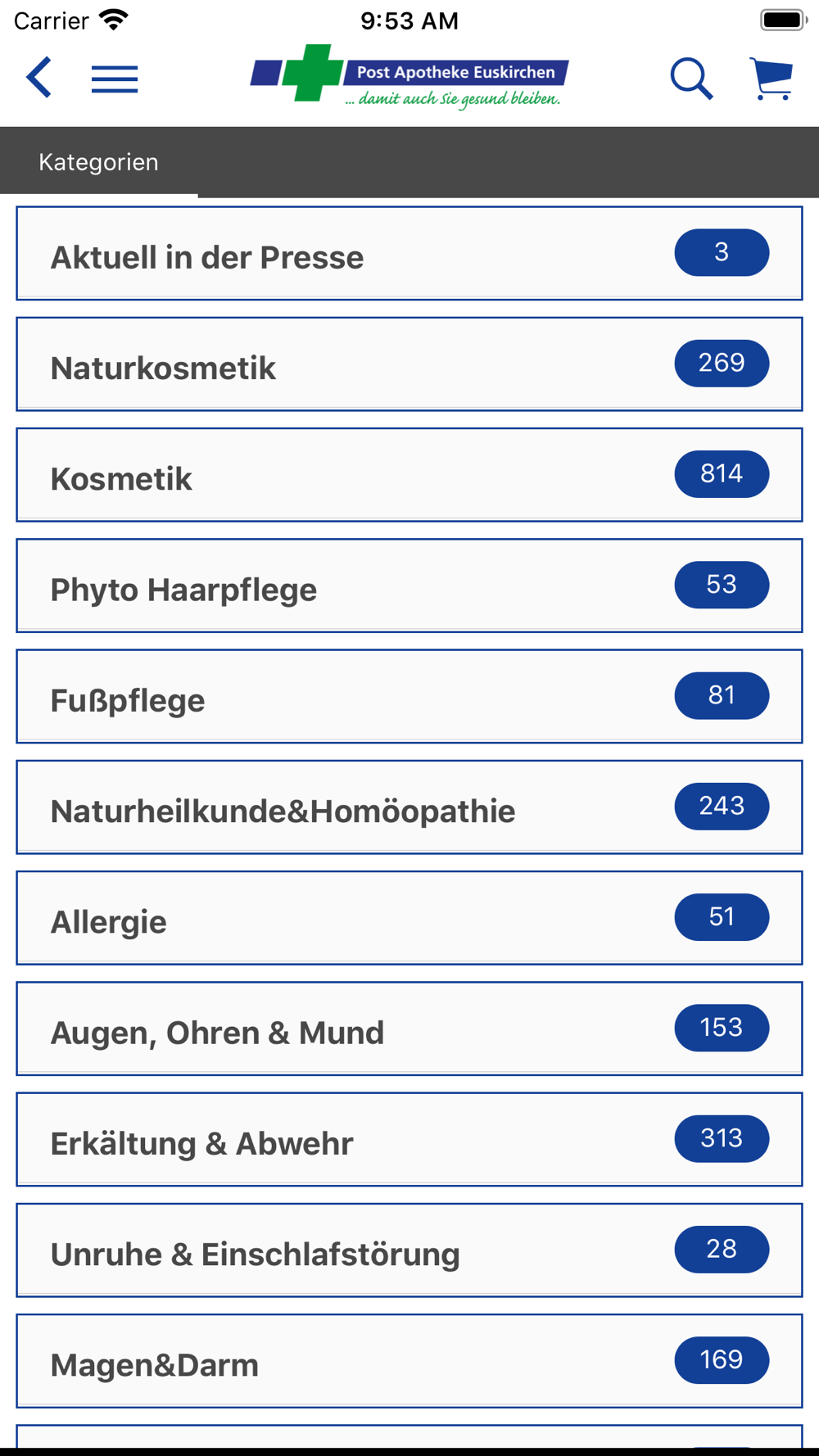The image size is (819, 1456).
Task: View Augen, Ohren & Mund category
Action: click(x=409, y=1029)
